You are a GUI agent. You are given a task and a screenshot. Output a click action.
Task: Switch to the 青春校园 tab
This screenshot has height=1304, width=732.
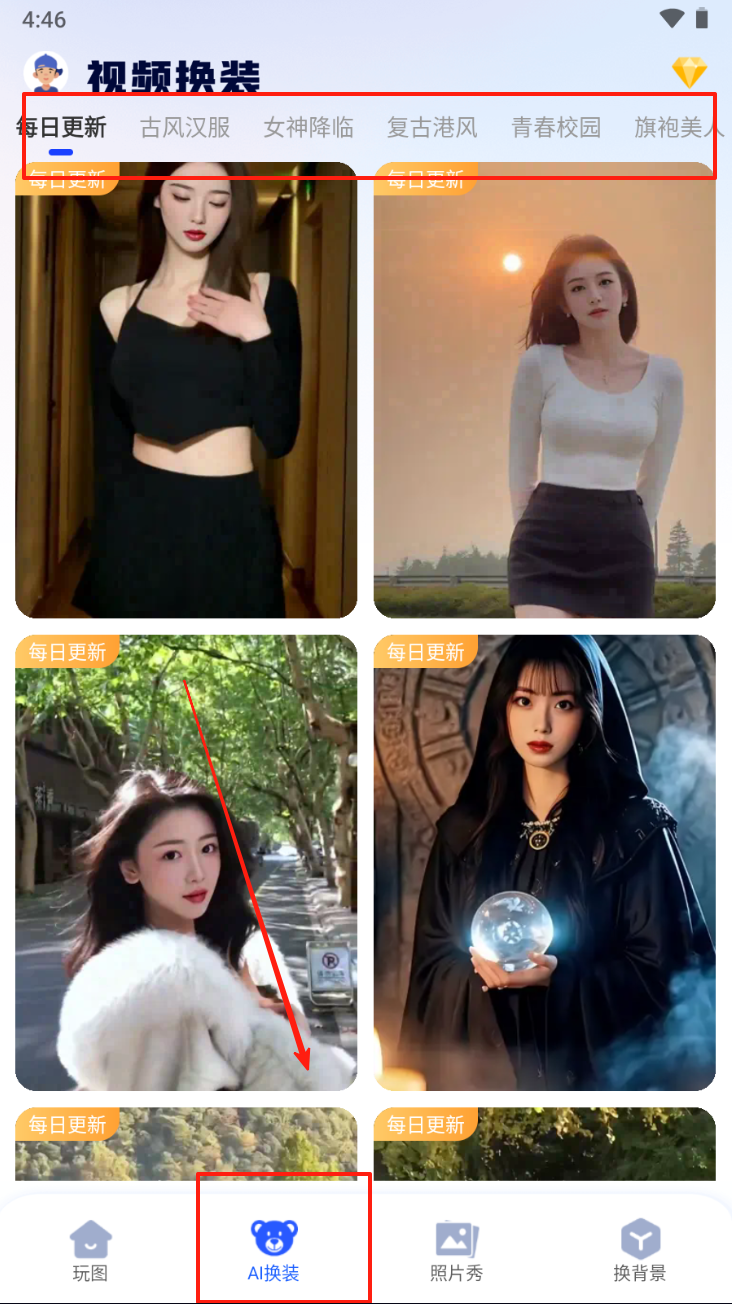pyautogui.click(x=556, y=128)
